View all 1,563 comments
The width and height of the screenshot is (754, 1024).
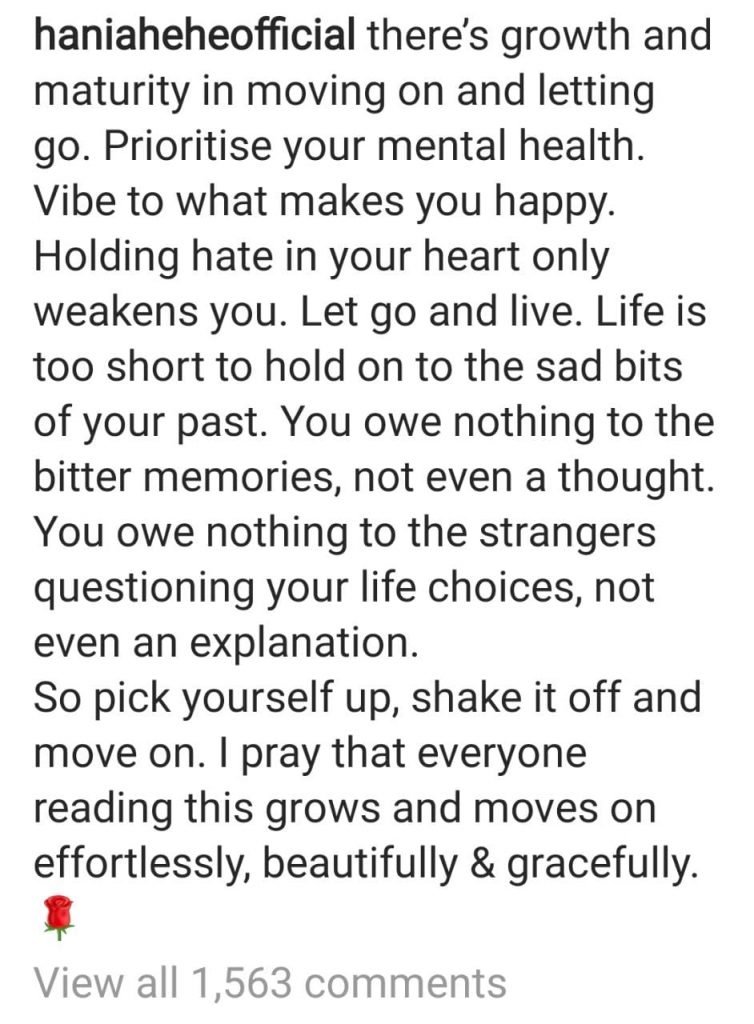point(270,983)
